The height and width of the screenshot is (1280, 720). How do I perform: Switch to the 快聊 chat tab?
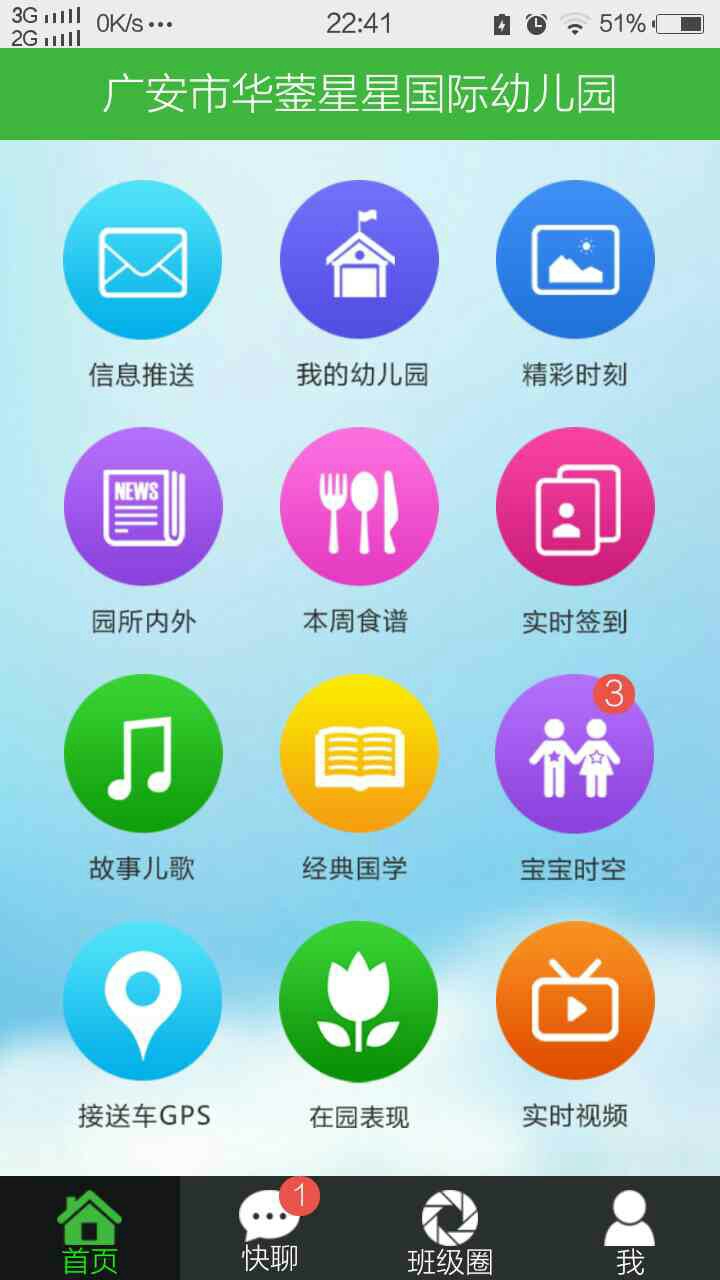tap(270, 1228)
